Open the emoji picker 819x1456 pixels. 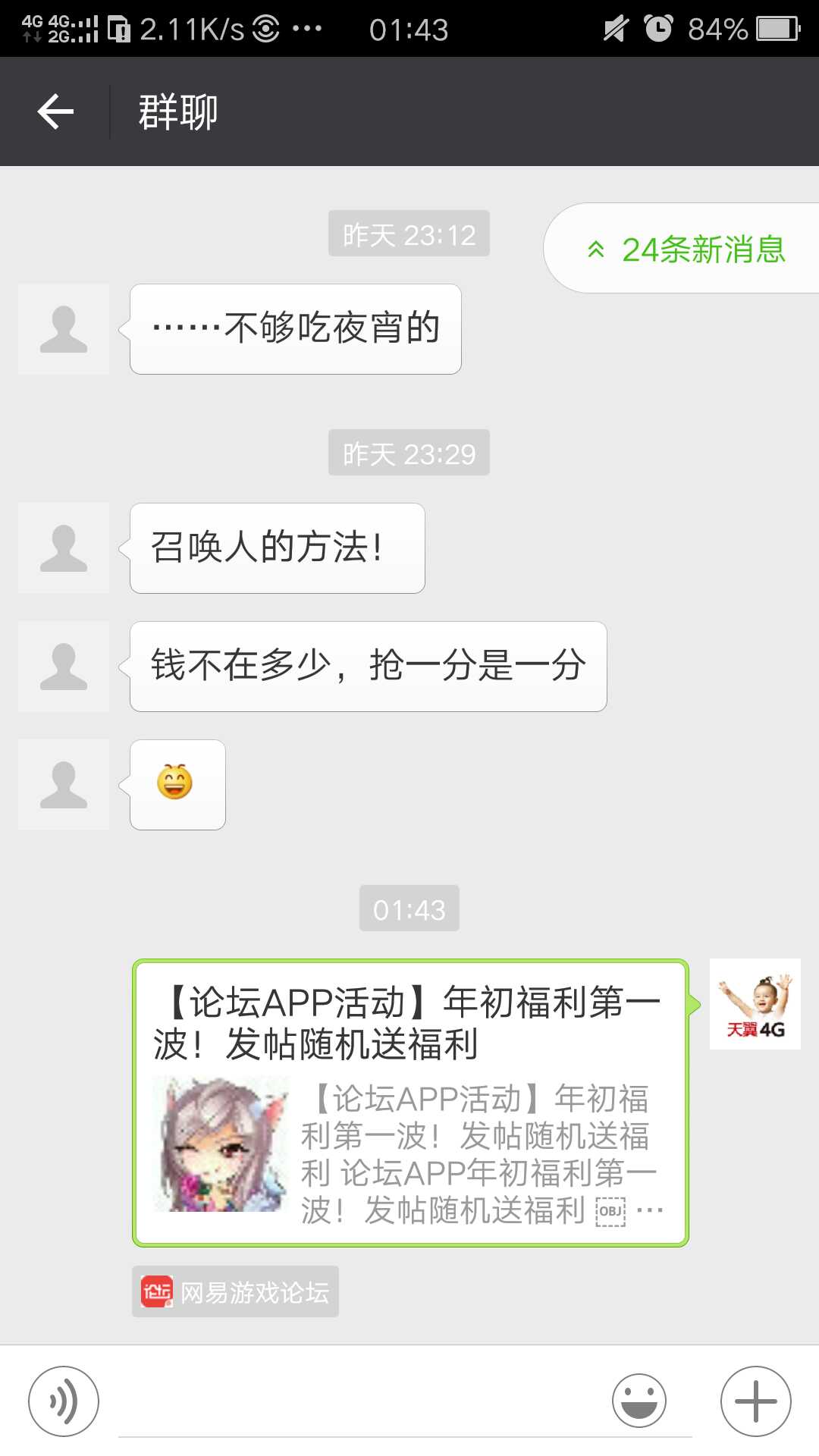pyautogui.click(x=639, y=1401)
